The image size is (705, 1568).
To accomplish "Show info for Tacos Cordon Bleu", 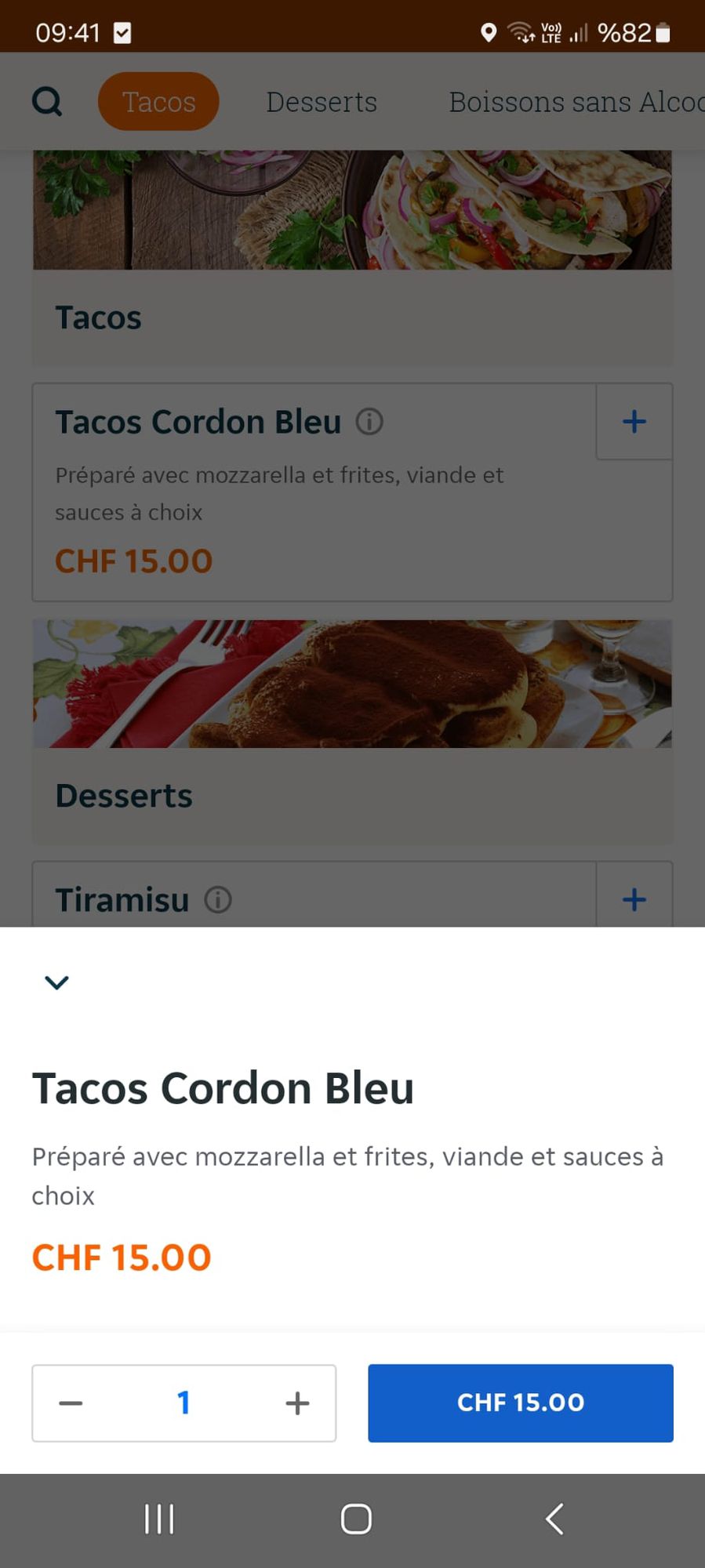I will click(x=369, y=422).
